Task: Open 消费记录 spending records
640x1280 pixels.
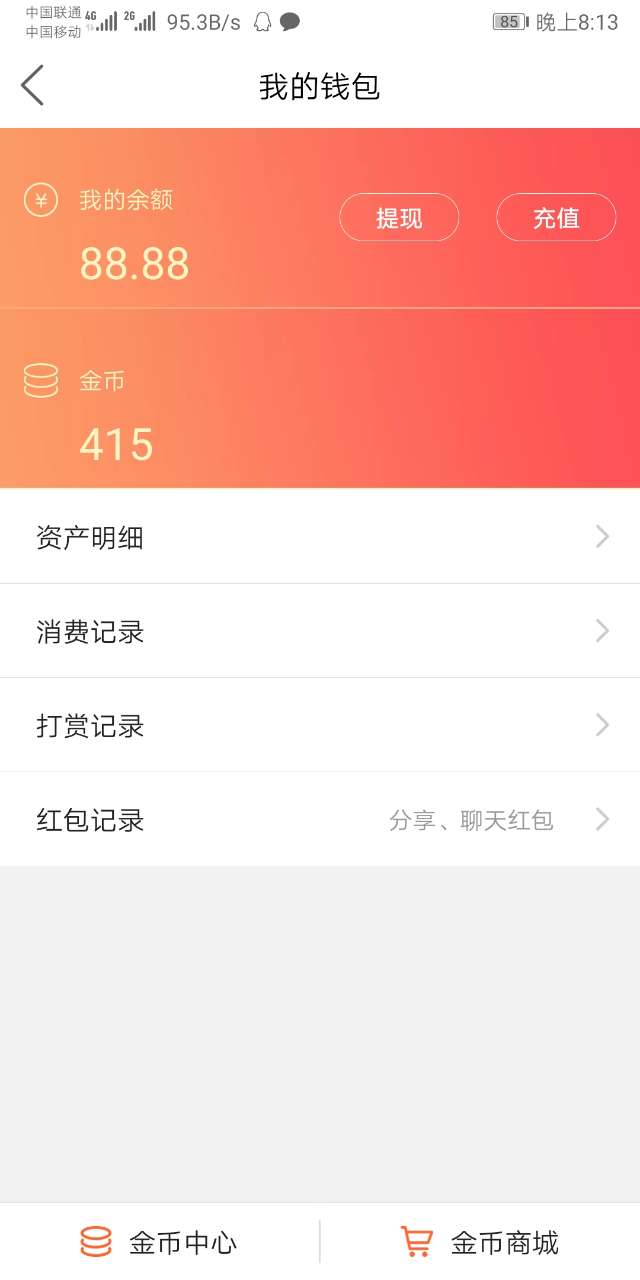Action: [320, 631]
